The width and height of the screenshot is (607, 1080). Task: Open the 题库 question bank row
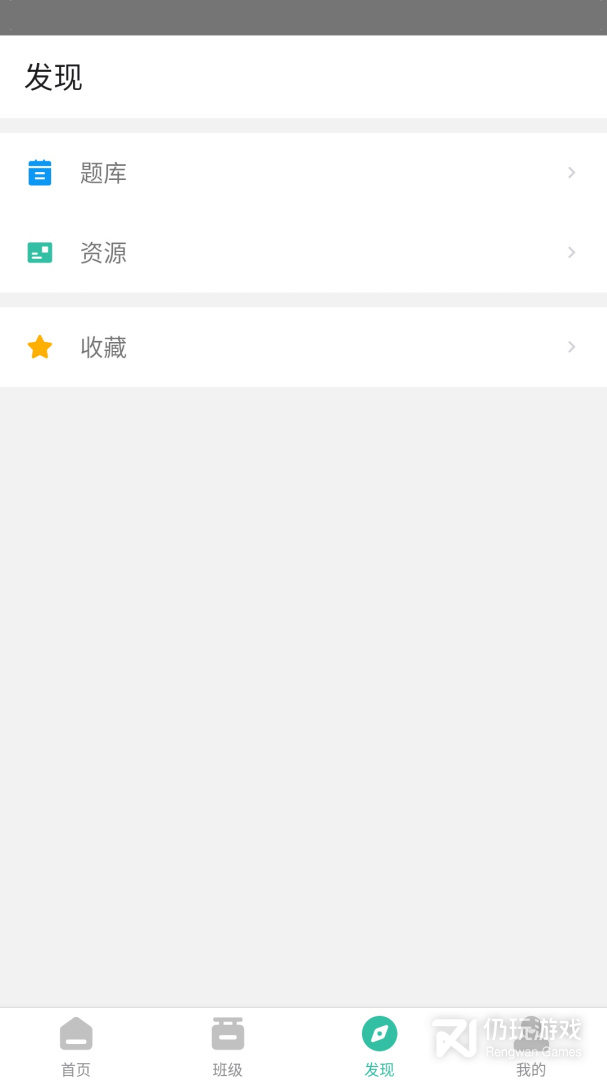(303, 173)
